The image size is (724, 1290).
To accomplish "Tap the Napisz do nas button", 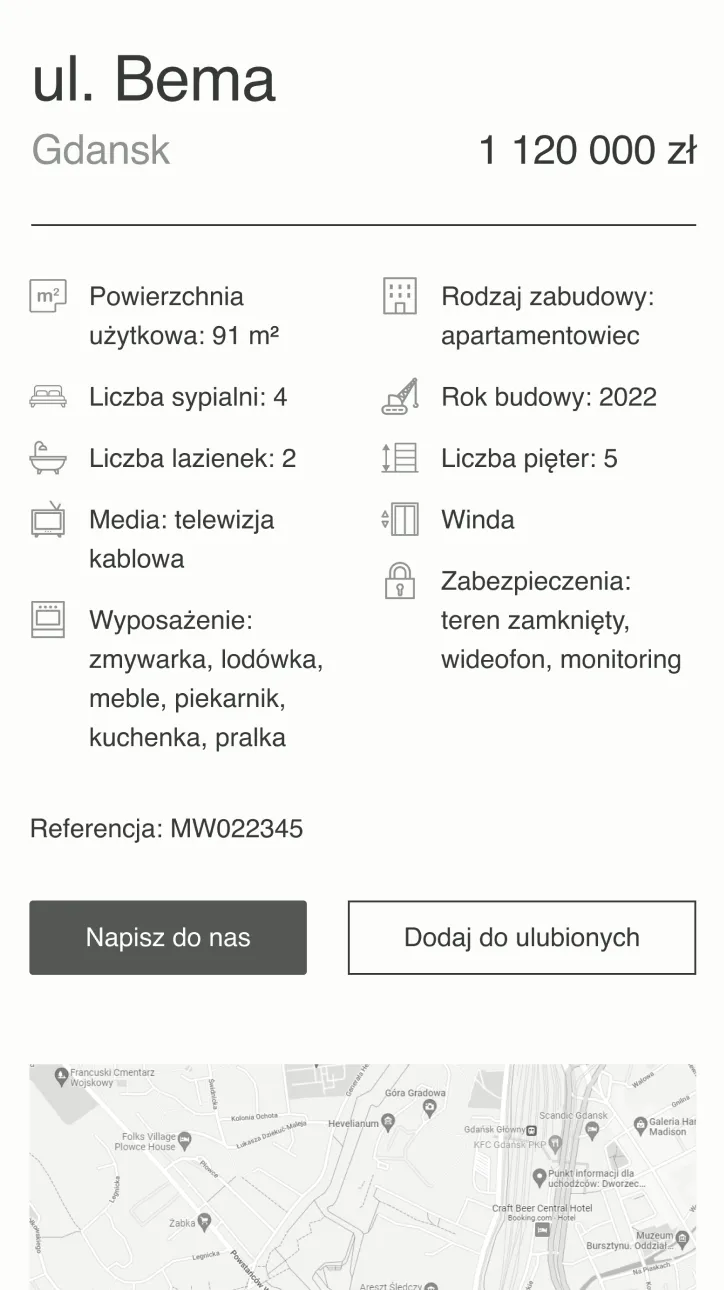I will click(x=168, y=937).
